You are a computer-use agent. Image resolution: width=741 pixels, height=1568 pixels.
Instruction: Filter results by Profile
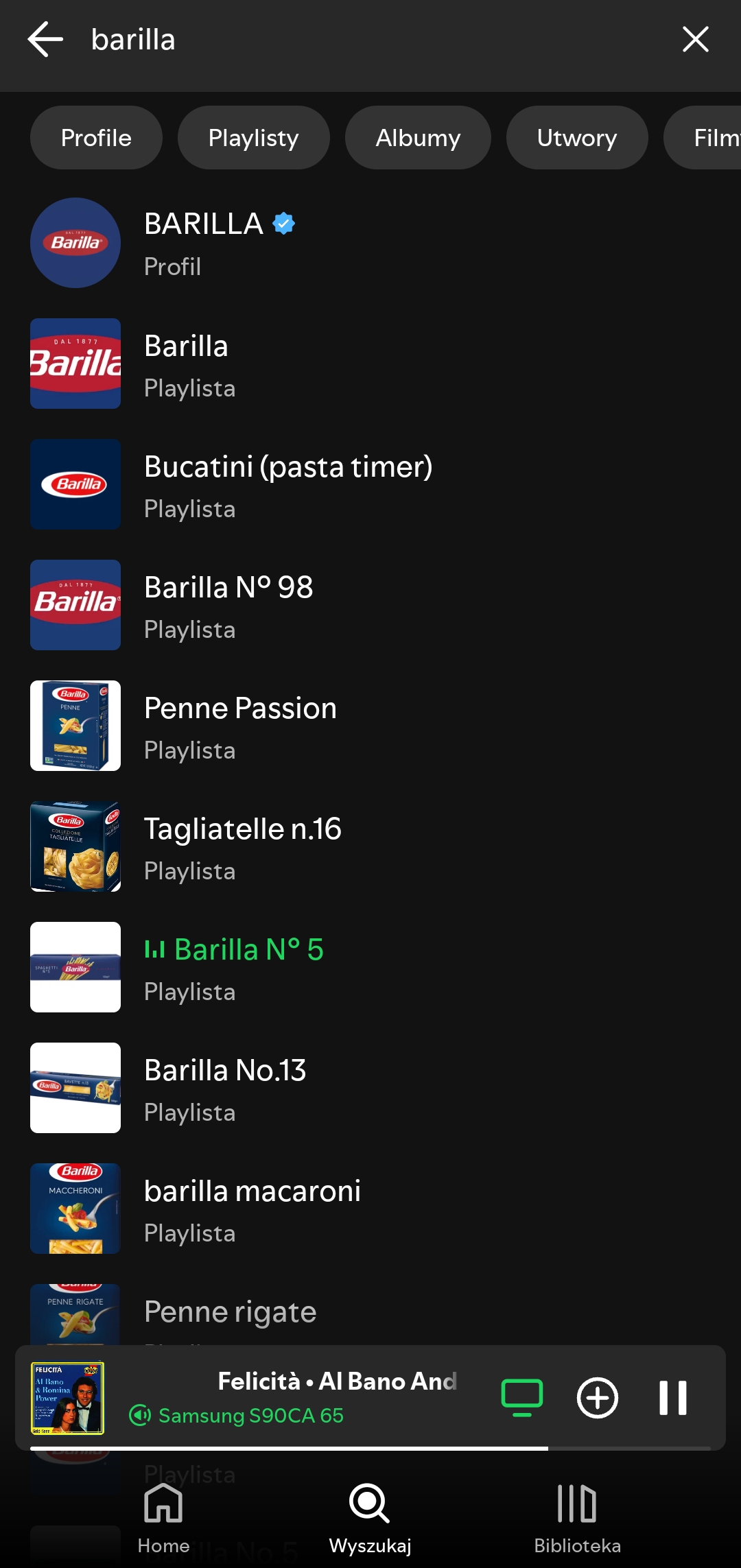(96, 138)
